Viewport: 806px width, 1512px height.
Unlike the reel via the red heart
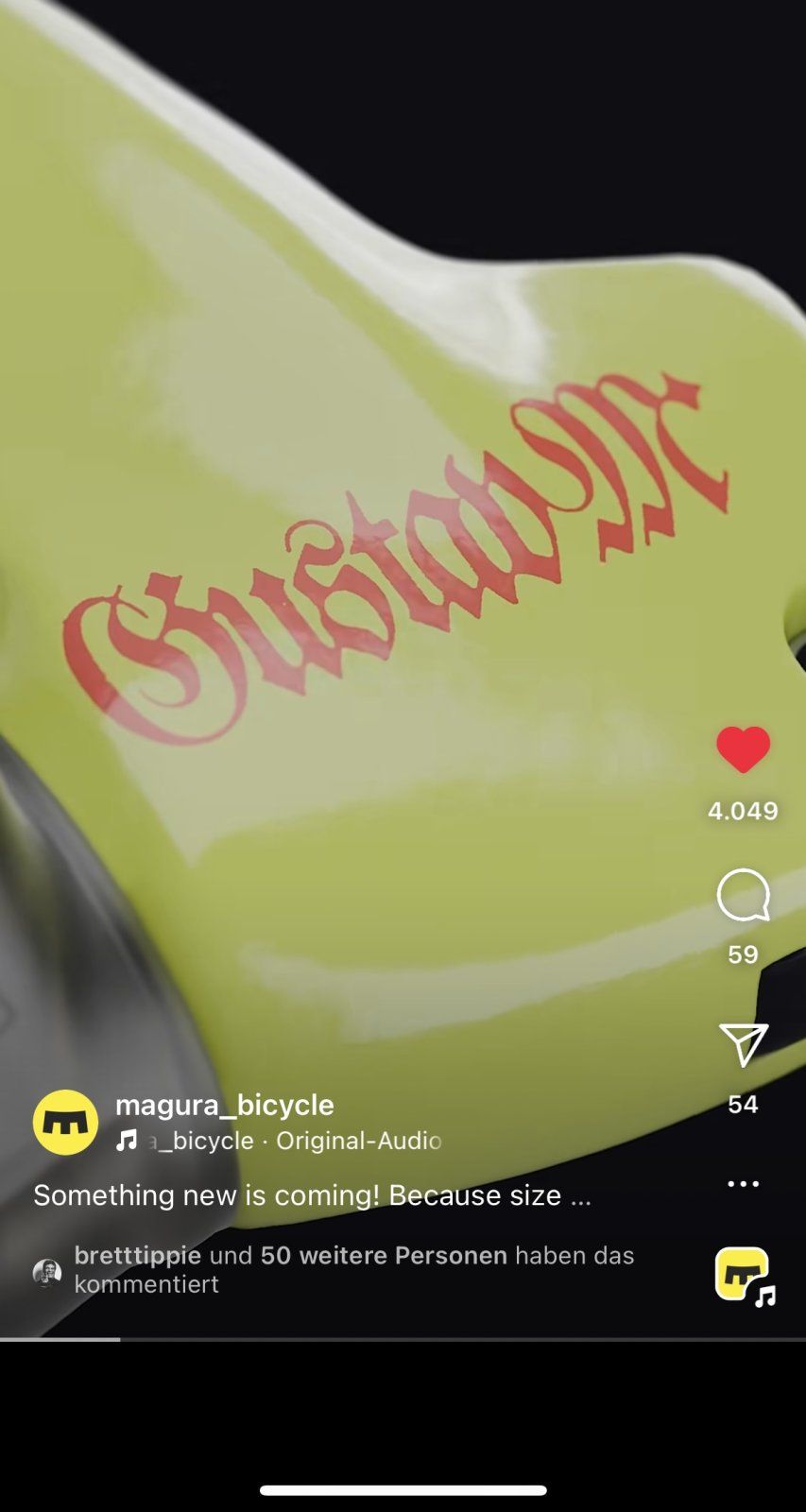click(x=743, y=749)
